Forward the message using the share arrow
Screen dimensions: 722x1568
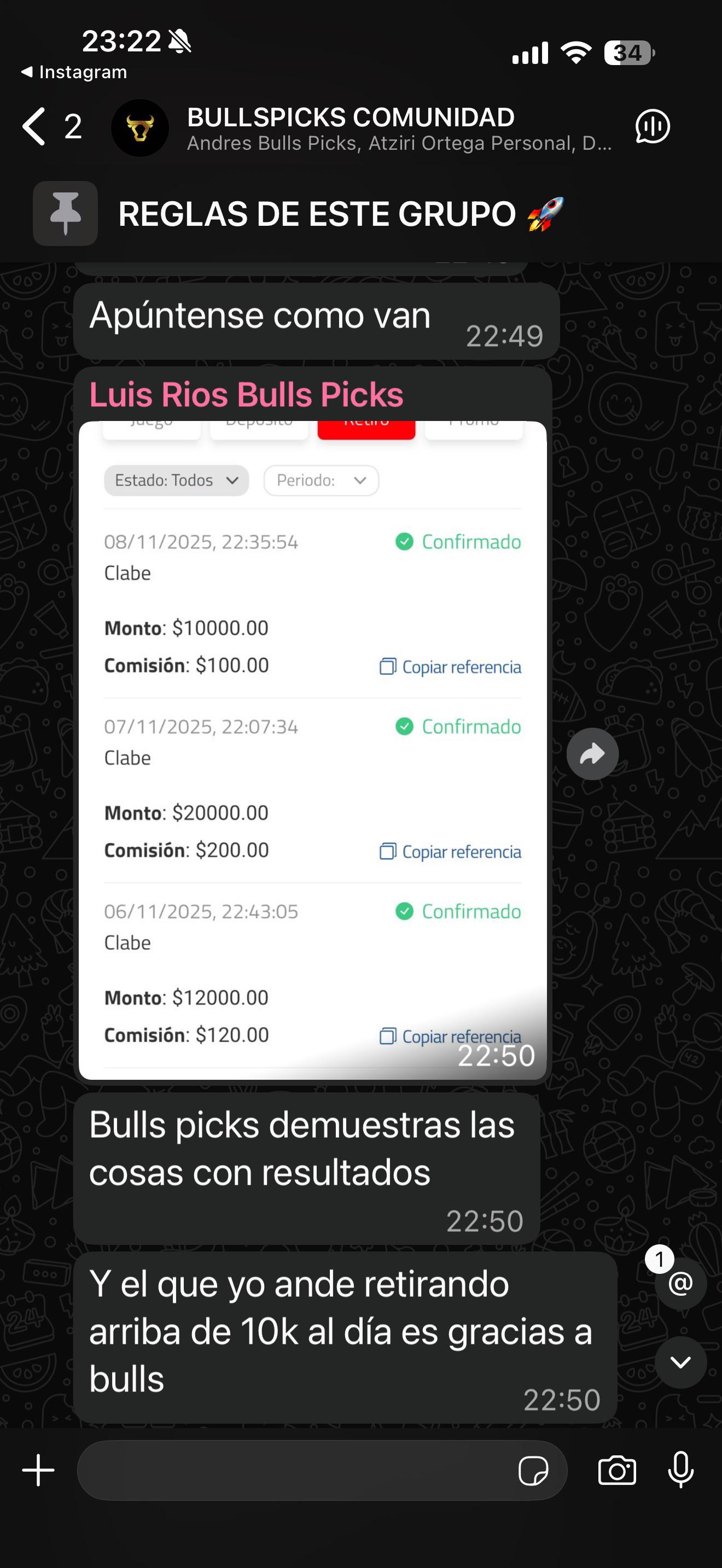click(592, 753)
